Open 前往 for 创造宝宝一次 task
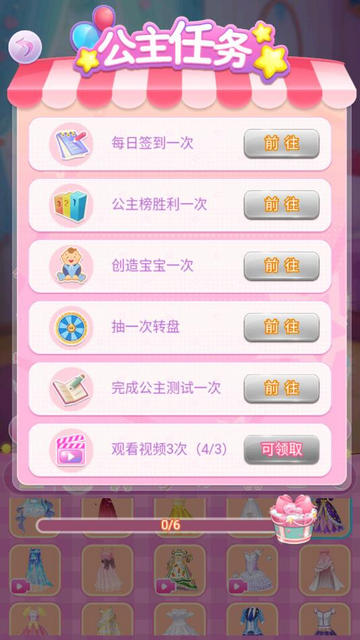This screenshot has width=360, height=640. coord(281,266)
